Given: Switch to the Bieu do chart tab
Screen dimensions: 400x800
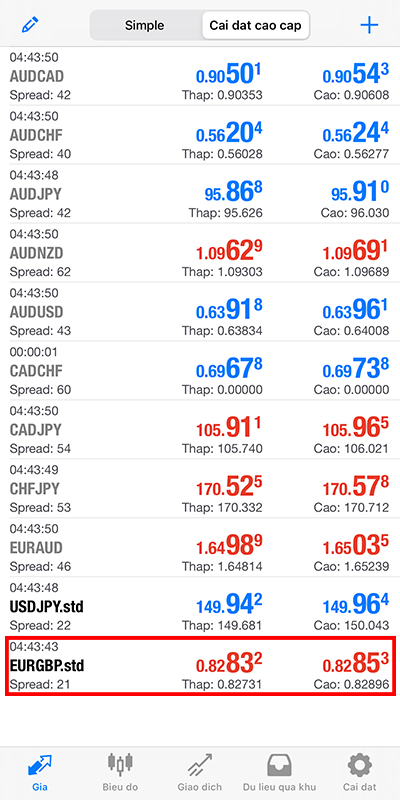Looking at the screenshot, I should (120, 771).
